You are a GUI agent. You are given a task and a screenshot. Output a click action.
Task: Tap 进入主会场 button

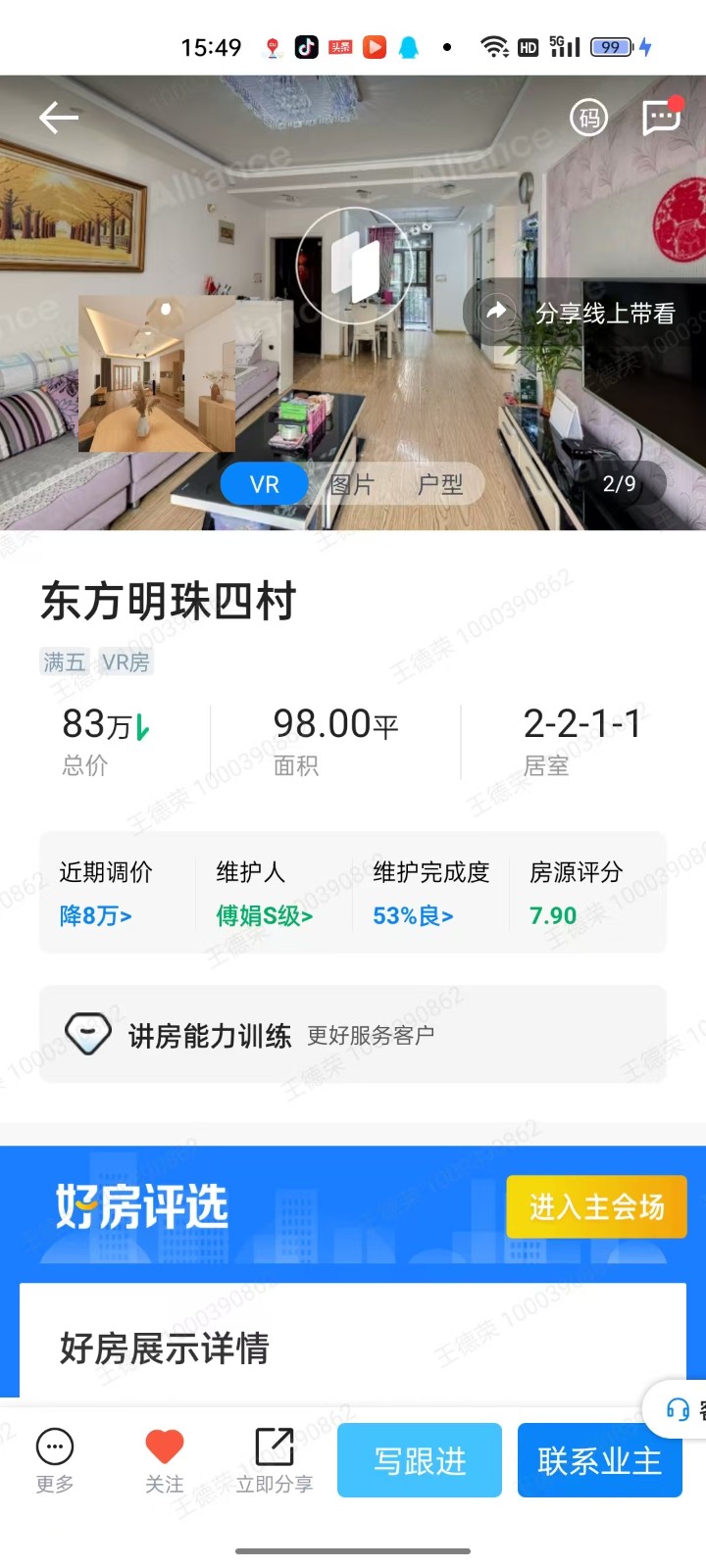click(x=596, y=1206)
